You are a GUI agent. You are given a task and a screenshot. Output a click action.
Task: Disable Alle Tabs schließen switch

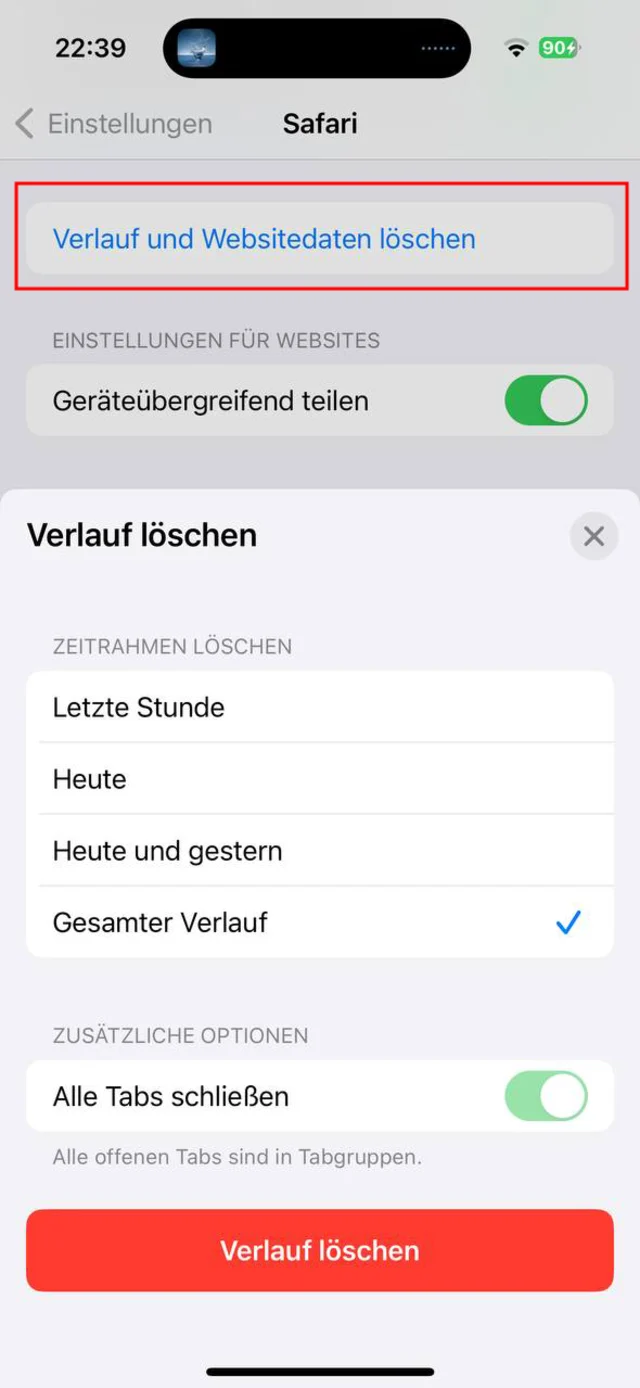click(545, 1096)
